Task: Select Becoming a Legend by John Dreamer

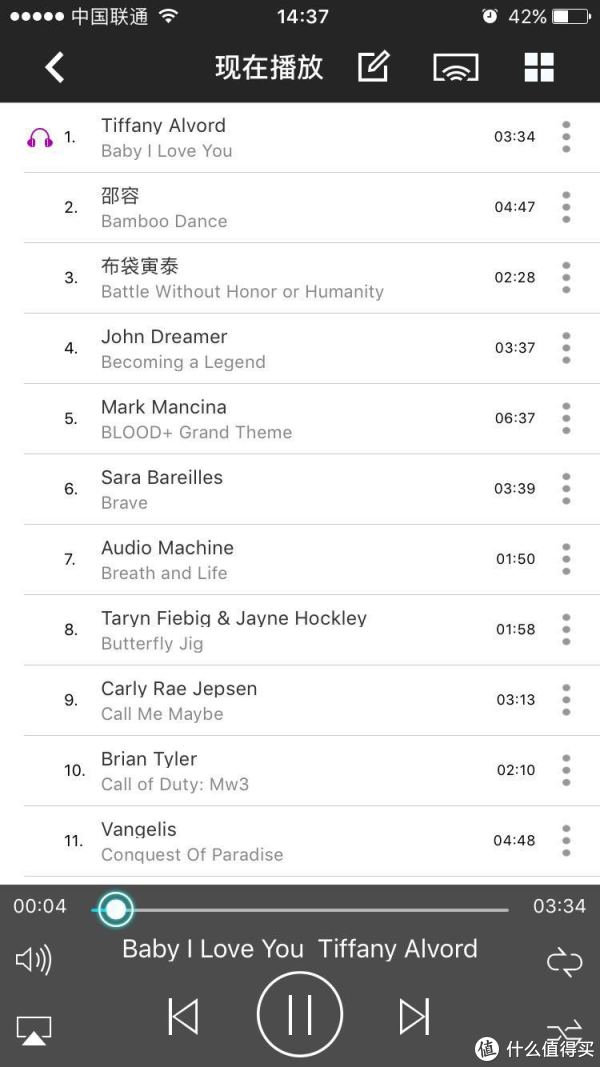Action: point(250,349)
